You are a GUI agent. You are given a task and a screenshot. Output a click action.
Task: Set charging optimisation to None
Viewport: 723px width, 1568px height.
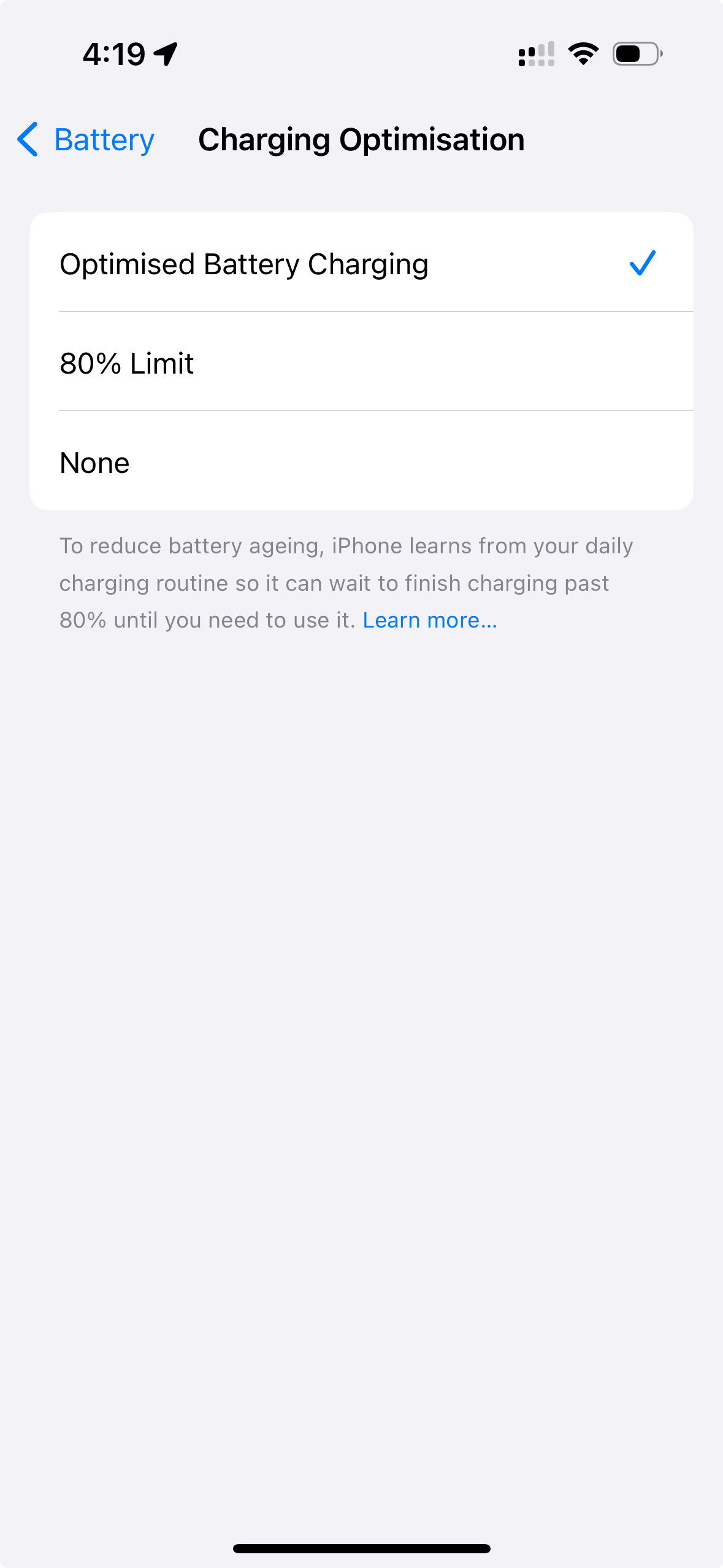(x=361, y=461)
